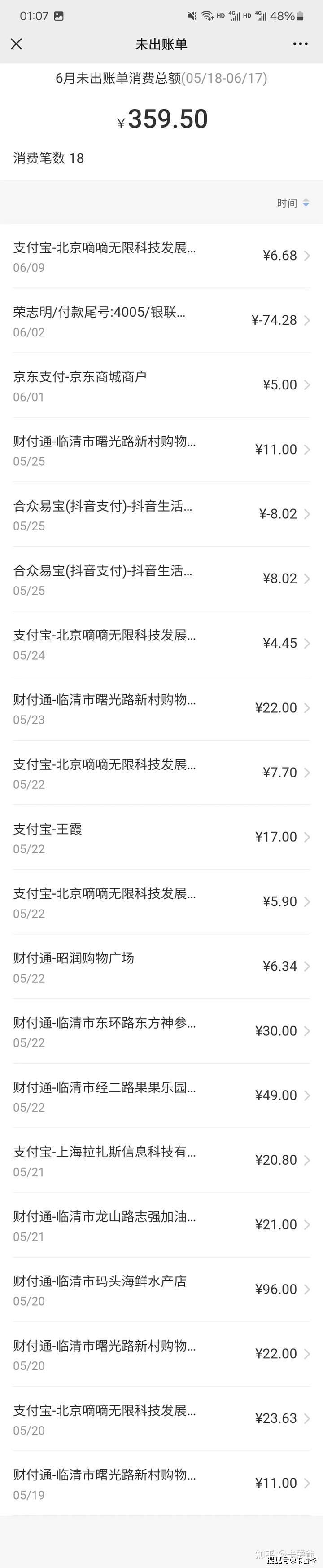Open the ¥6.68 transaction from 06/09
The width and height of the screenshot is (323, 1568).
point(161,256)
